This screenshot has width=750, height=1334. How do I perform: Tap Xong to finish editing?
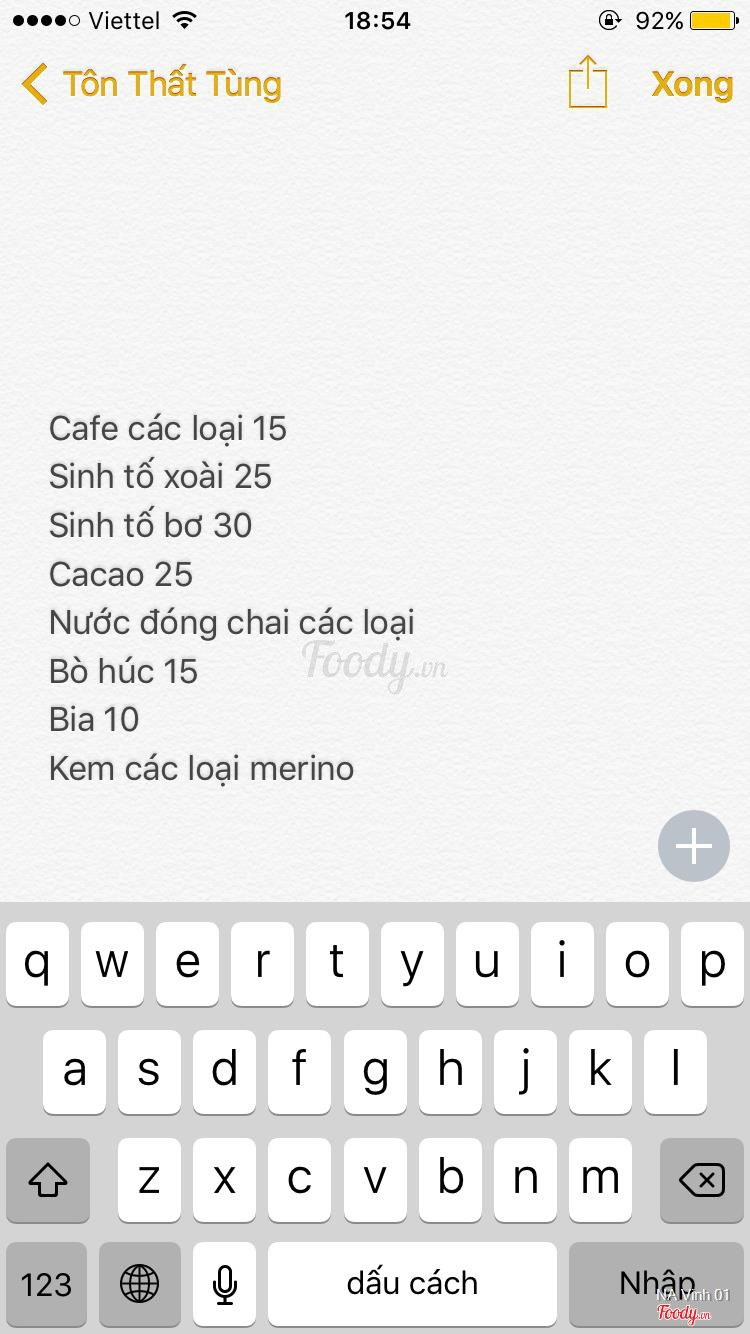(692, 84)
